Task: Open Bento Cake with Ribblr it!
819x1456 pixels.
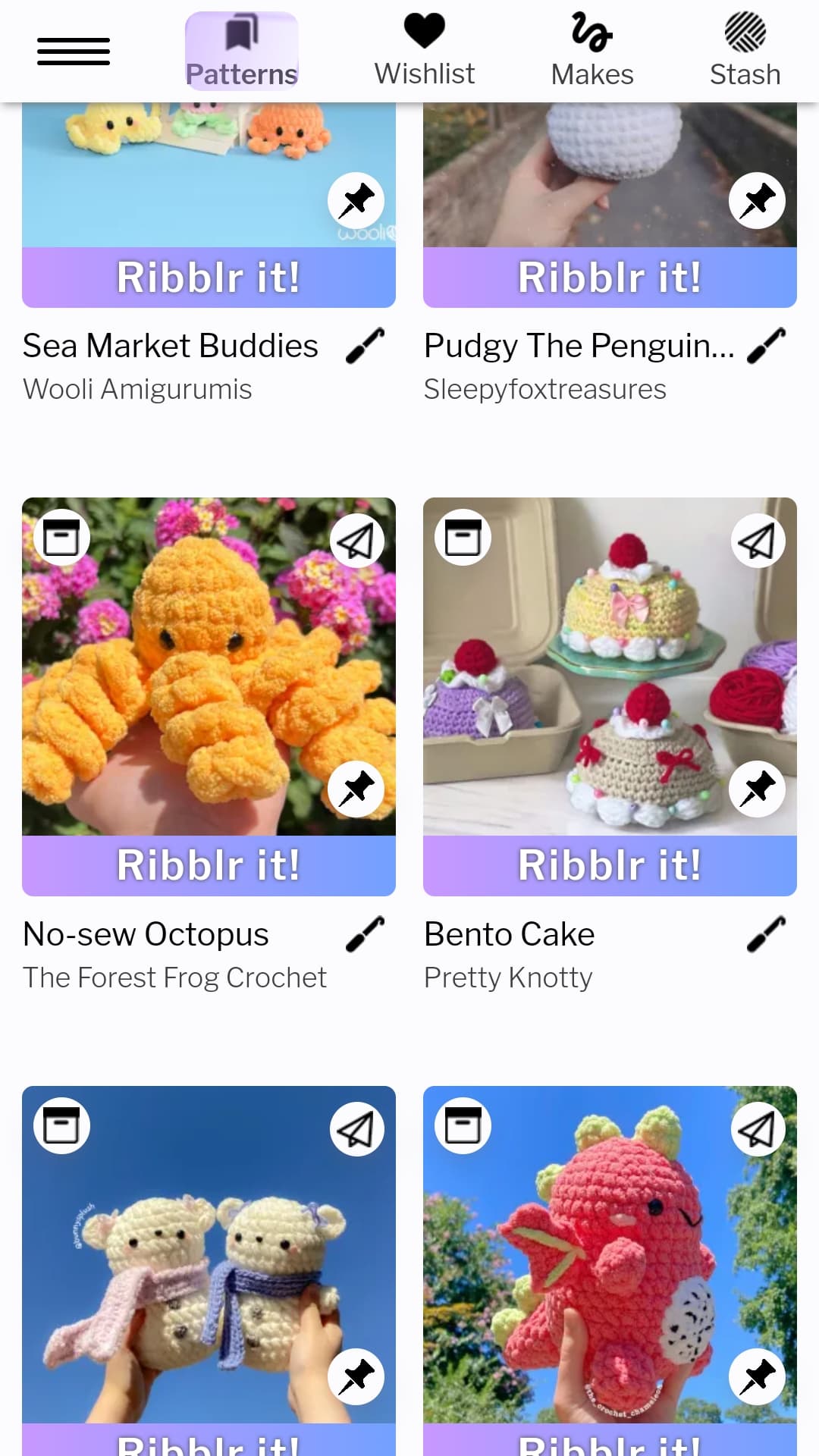Action: pos(610,865)
